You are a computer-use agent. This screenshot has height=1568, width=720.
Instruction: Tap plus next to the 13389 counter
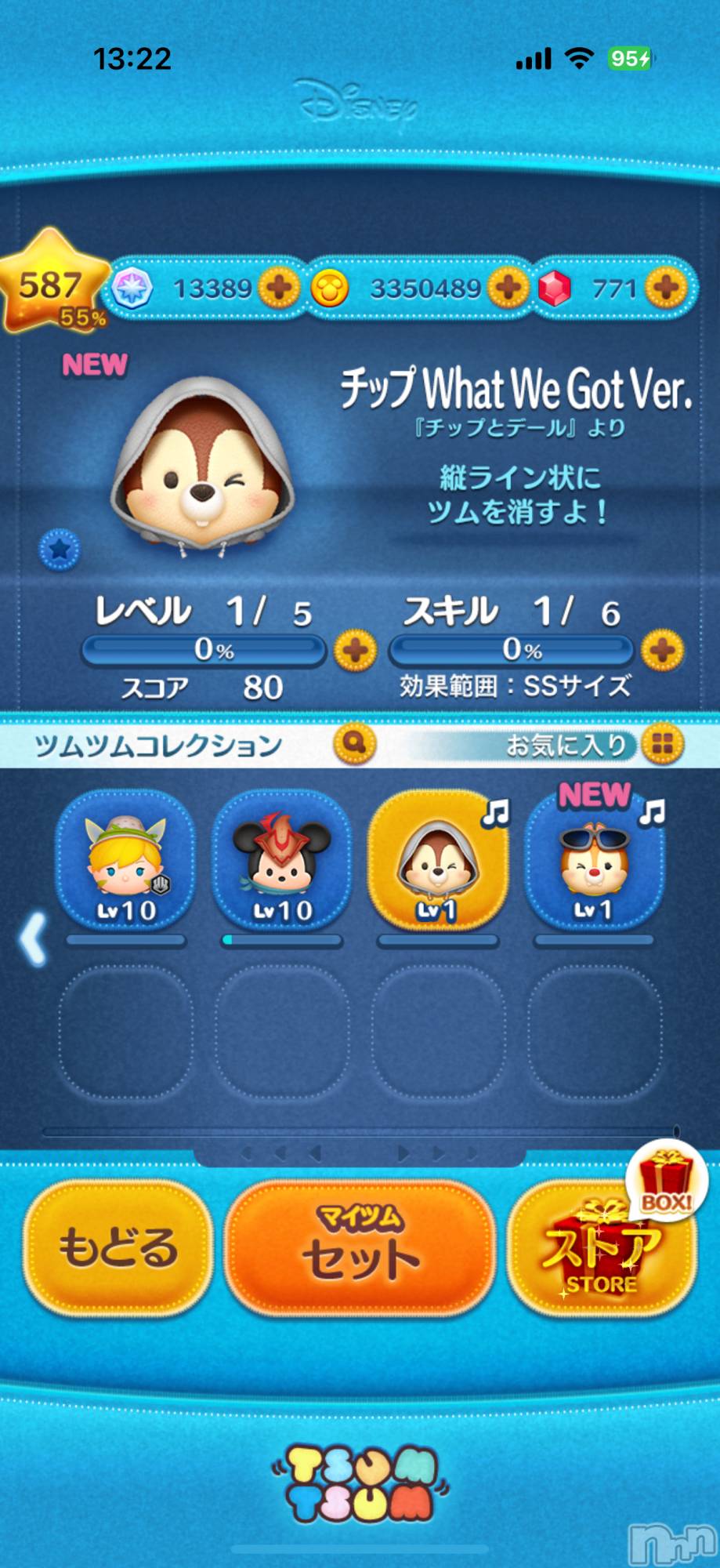coord(279,288)
